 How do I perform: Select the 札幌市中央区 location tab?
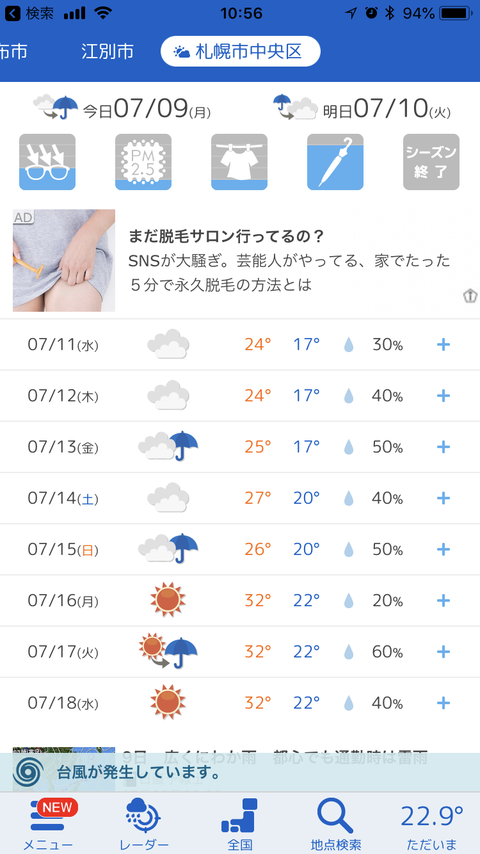[240, 52]
